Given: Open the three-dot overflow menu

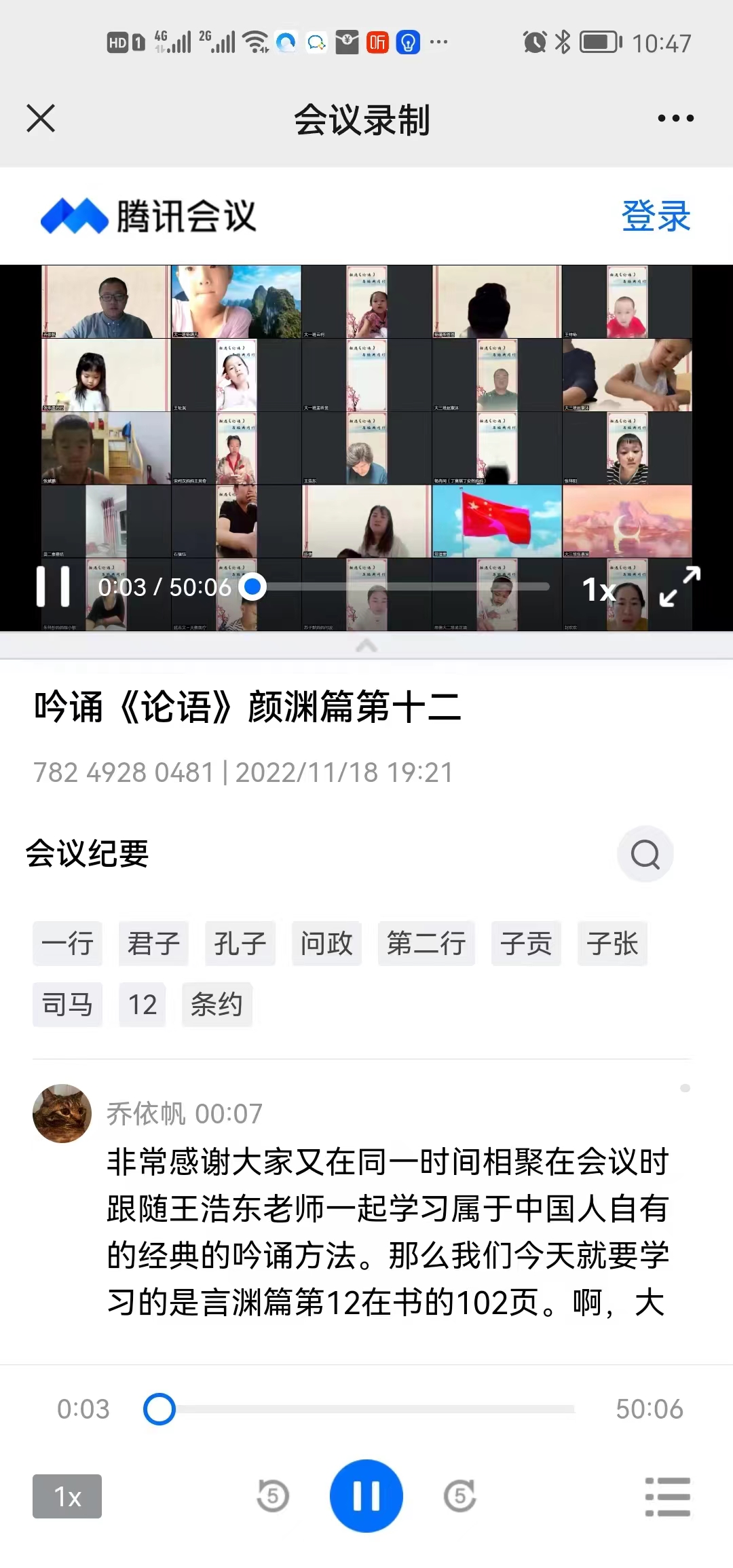Looking at the screenshot, I should (x=675, y=119).
